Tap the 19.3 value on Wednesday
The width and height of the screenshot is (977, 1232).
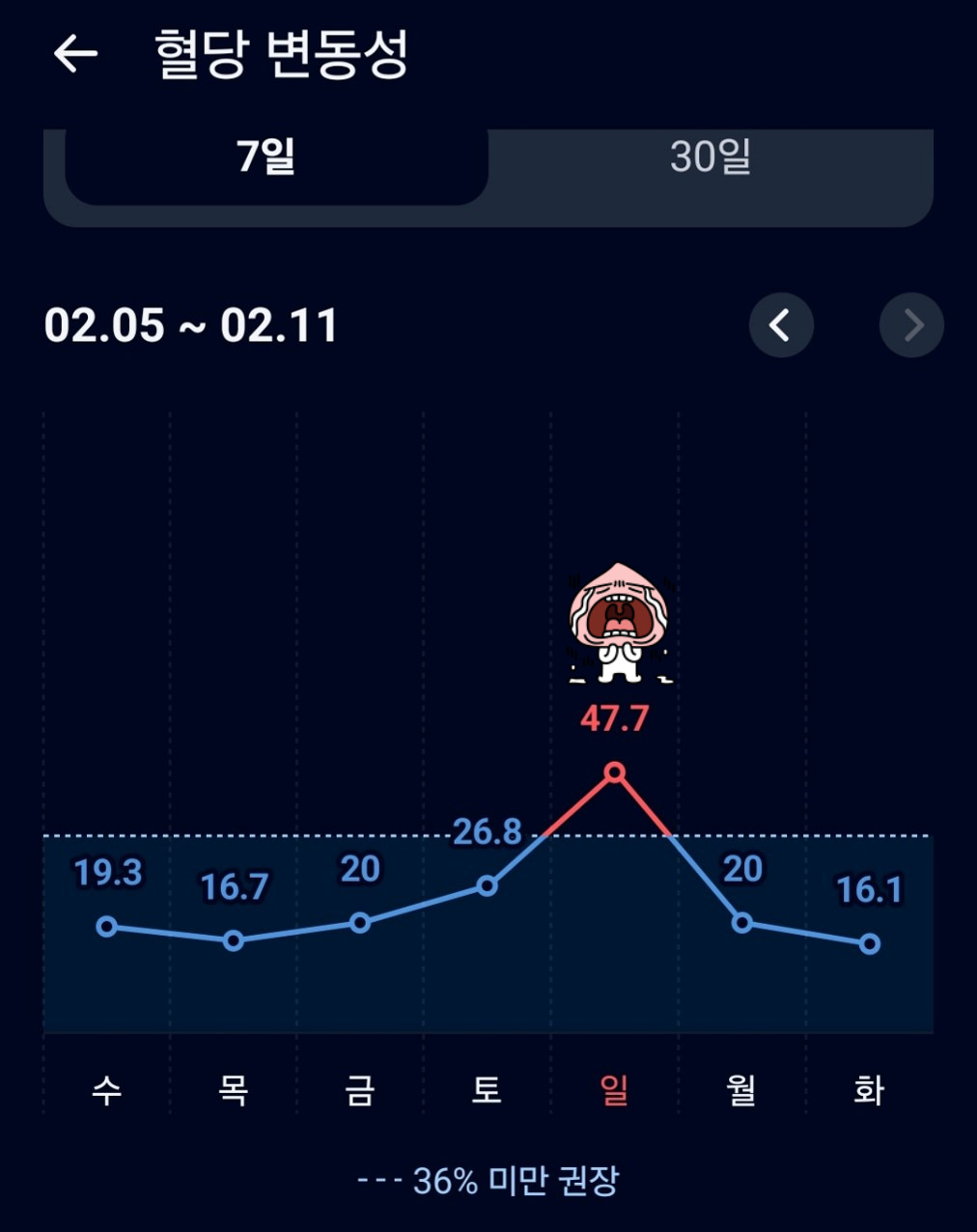click(x=108, y=871)
